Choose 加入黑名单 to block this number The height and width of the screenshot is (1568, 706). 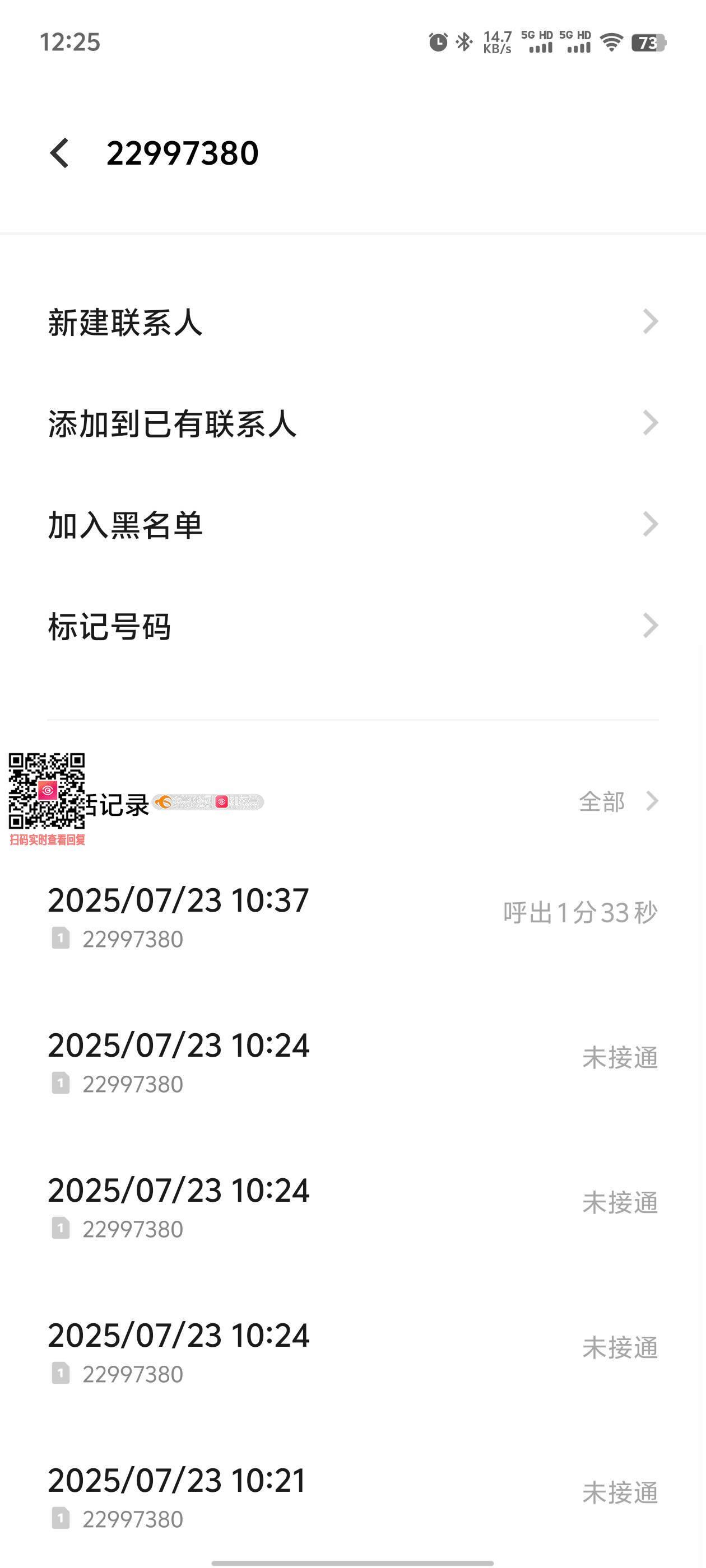[352, 525]
